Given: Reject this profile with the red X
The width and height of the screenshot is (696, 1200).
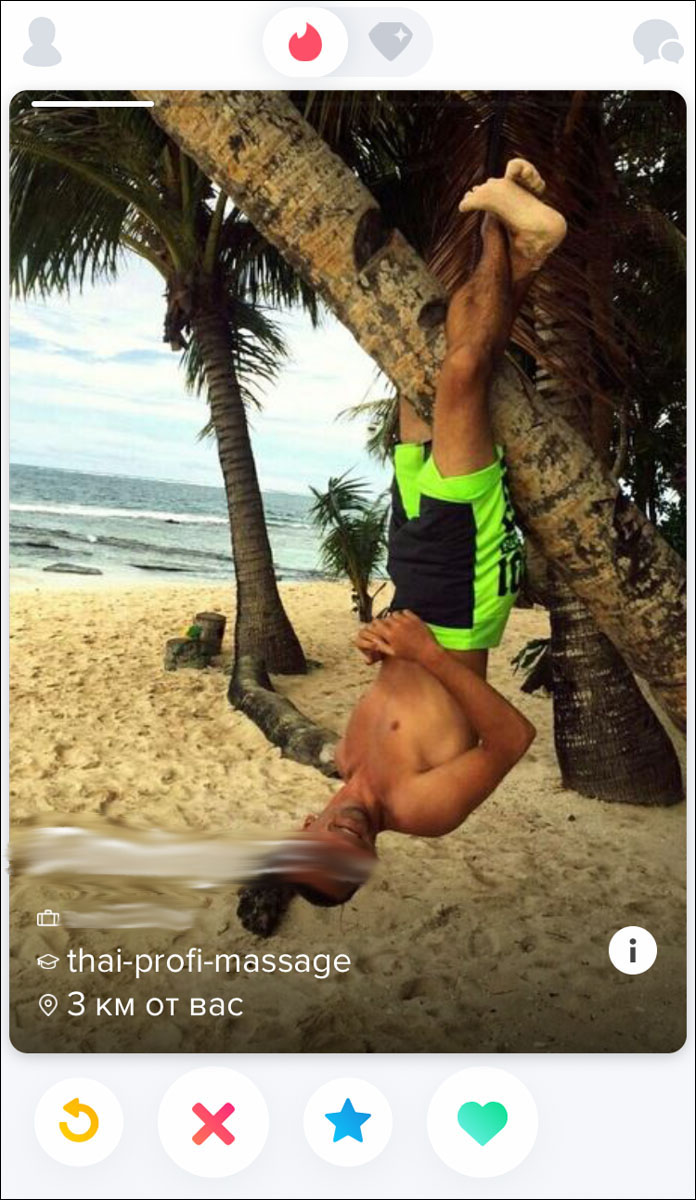Looking at the screenshot, I should (x=213, y=1122).
